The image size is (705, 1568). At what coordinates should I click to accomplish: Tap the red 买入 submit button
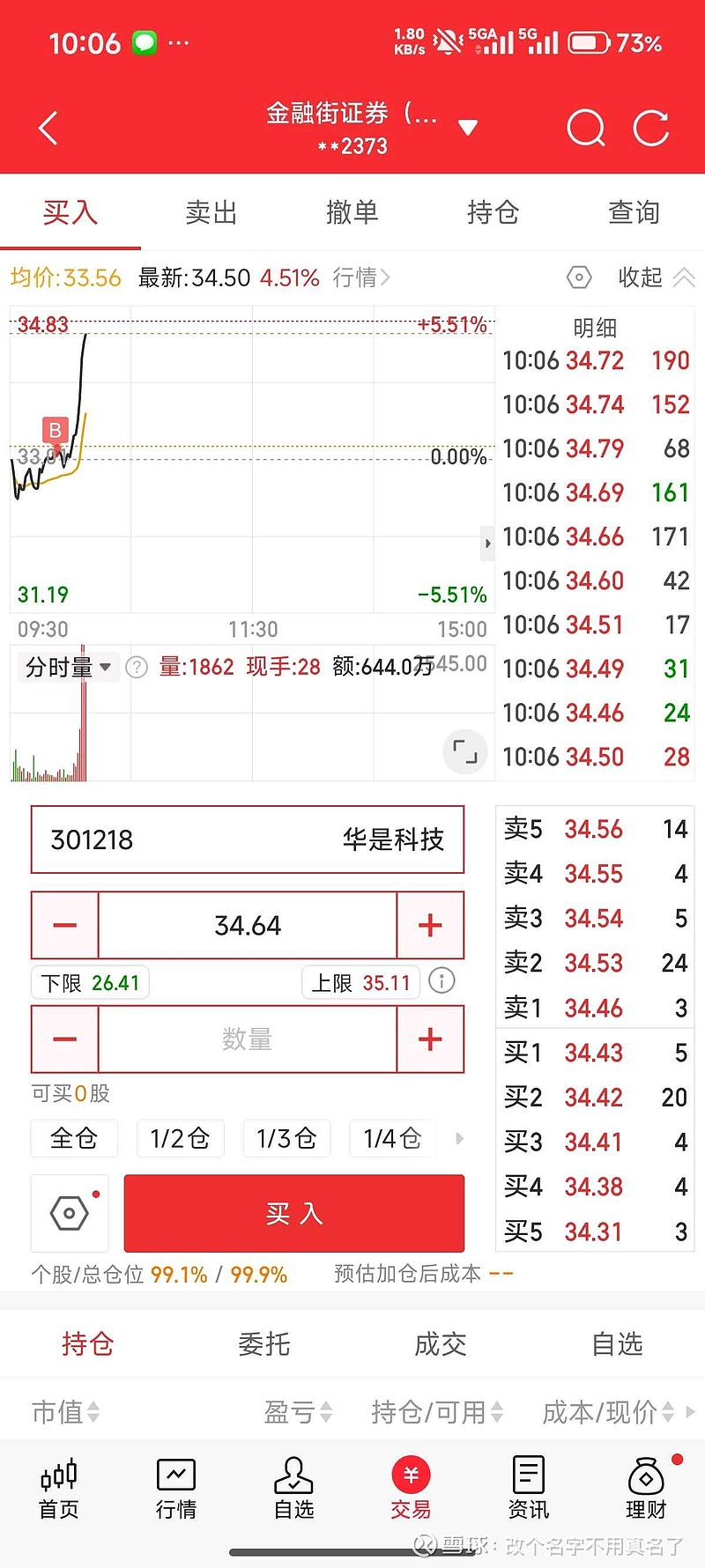point(293,1213)
